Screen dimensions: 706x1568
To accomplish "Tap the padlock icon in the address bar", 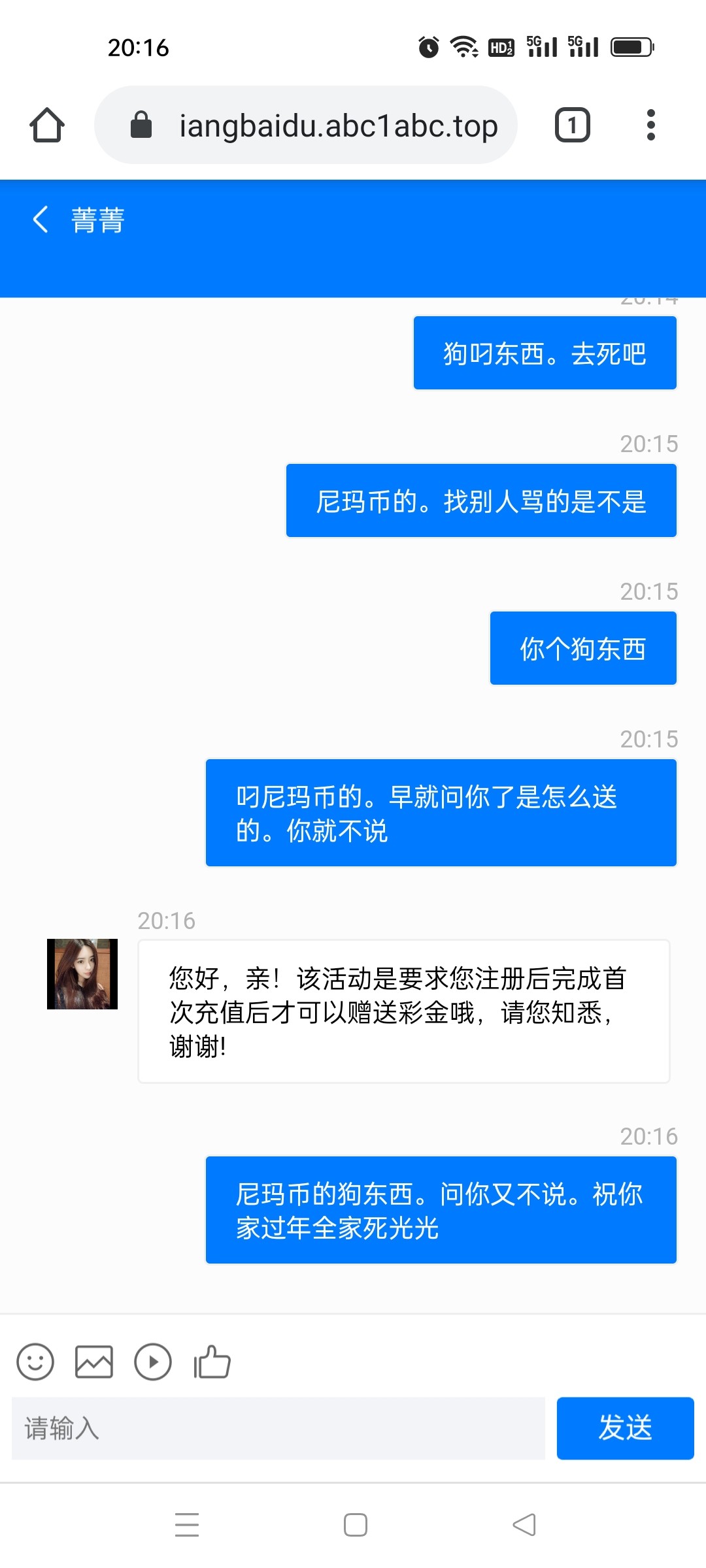I will click(141, 125).
